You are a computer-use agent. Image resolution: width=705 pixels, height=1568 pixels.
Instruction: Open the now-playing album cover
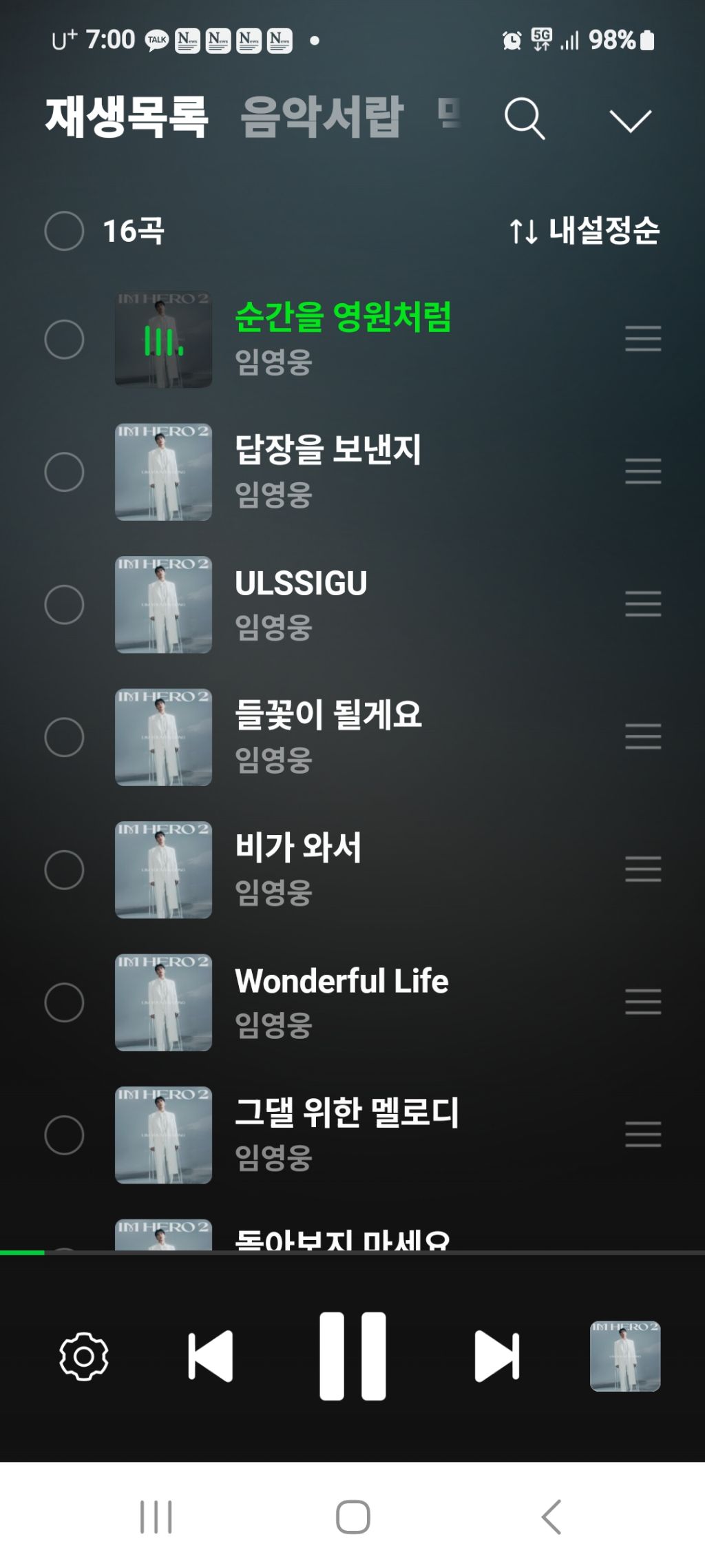pyautogui.click(x=625, y=1356)
